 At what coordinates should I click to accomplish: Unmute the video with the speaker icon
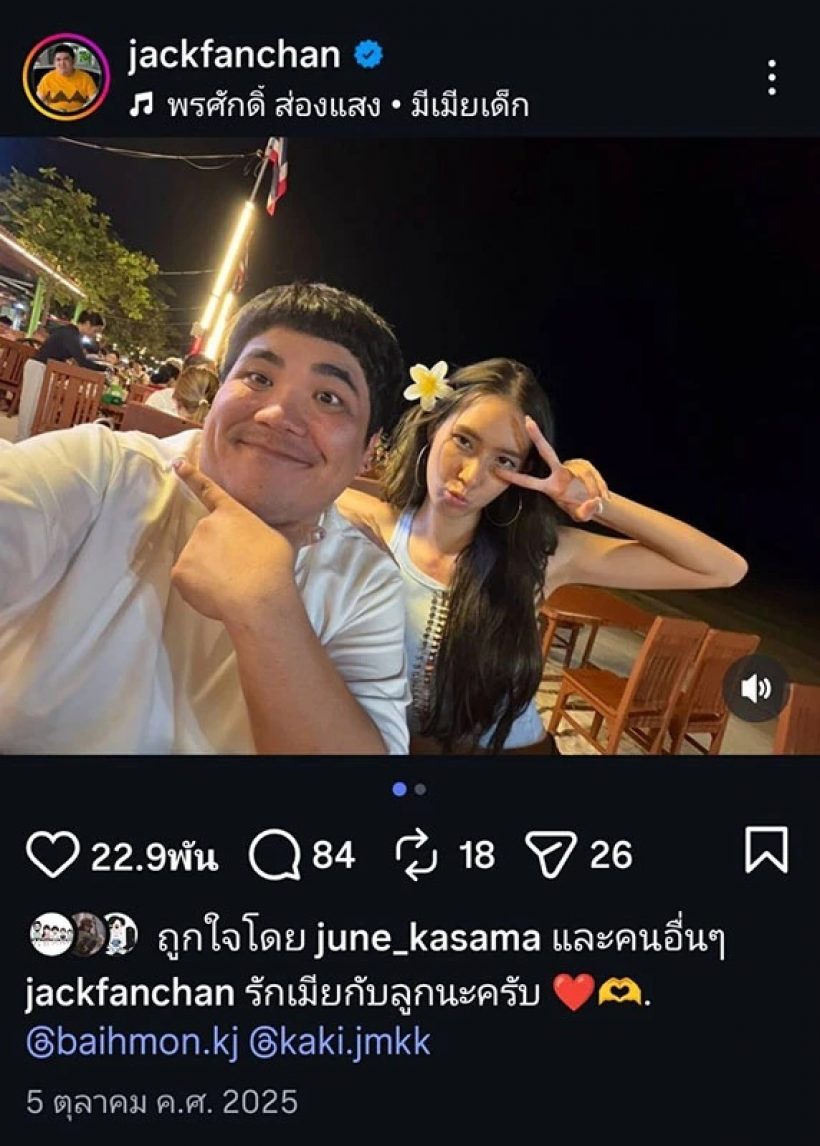point(751,690)
